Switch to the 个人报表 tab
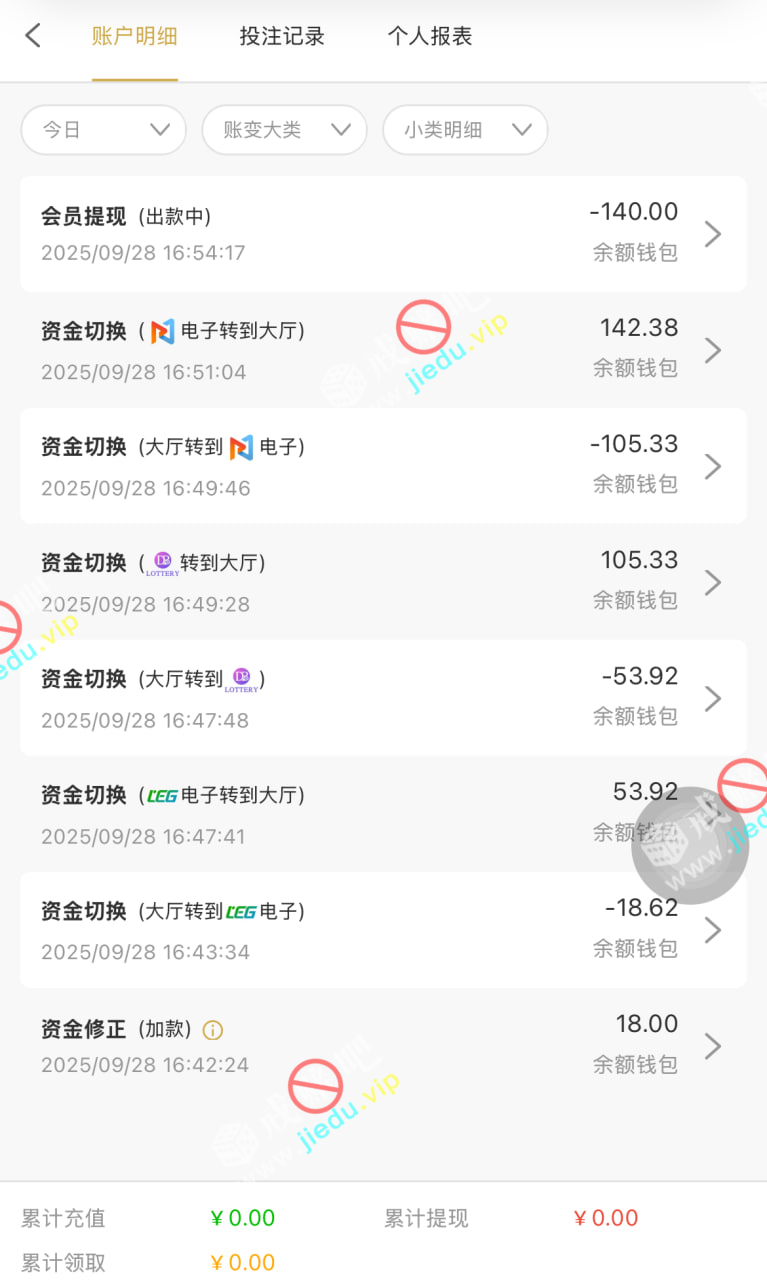The height and width of the screenshot is (1280, 767). pyautogui.click(x=430, y=37)
